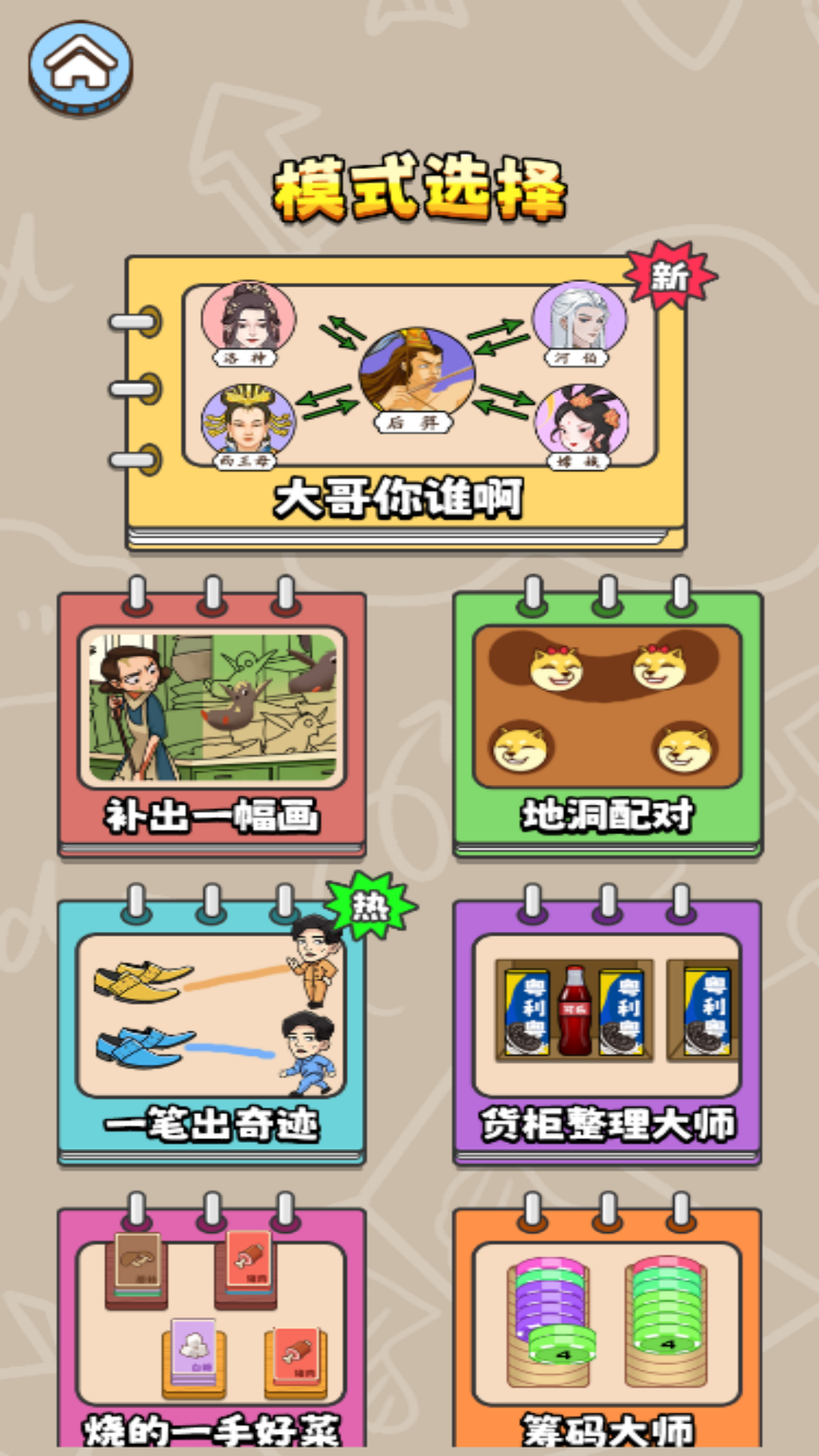This screenshot has height=1456, width=819.
Task: Select the 补出一幅画 mode
Action: [212, 724]
